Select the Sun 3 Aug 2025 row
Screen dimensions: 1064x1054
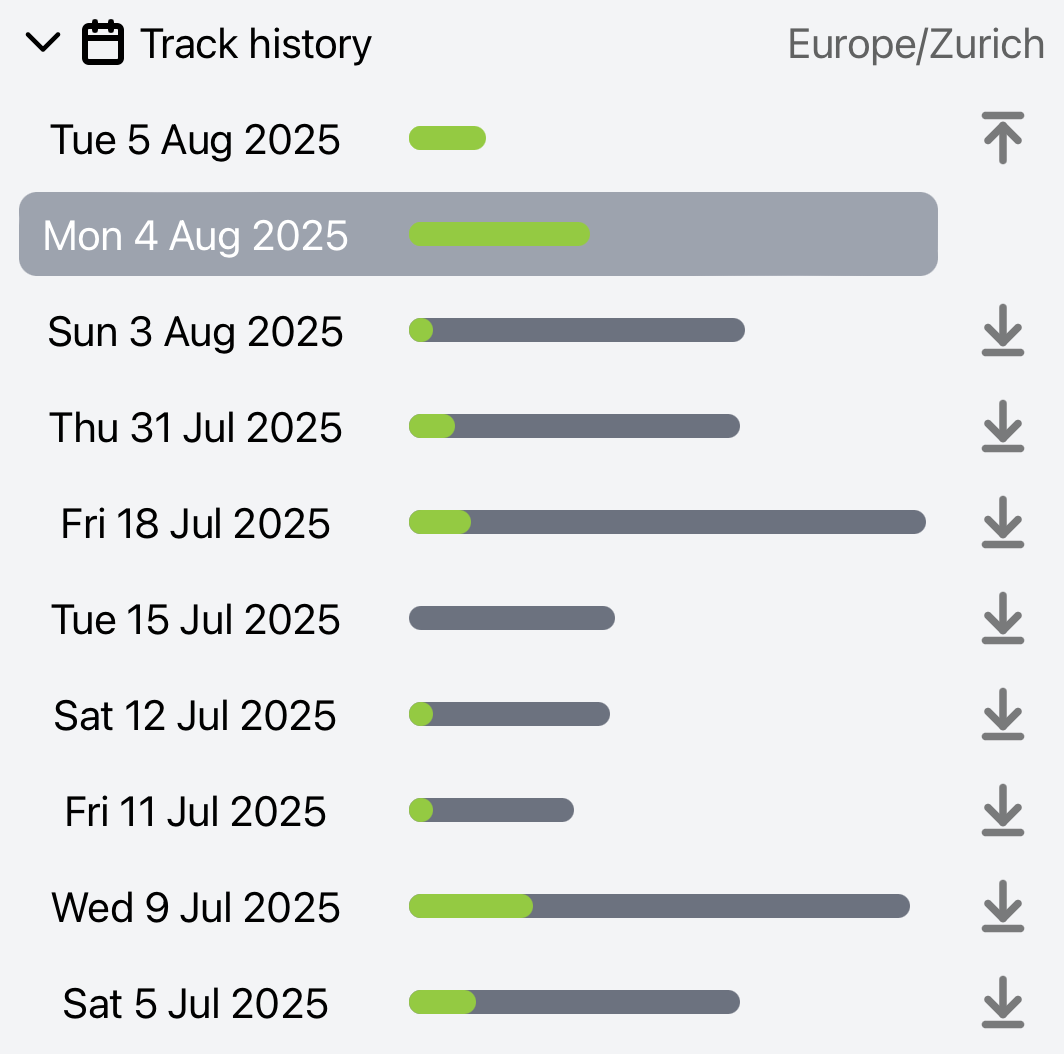coord(196,332)
